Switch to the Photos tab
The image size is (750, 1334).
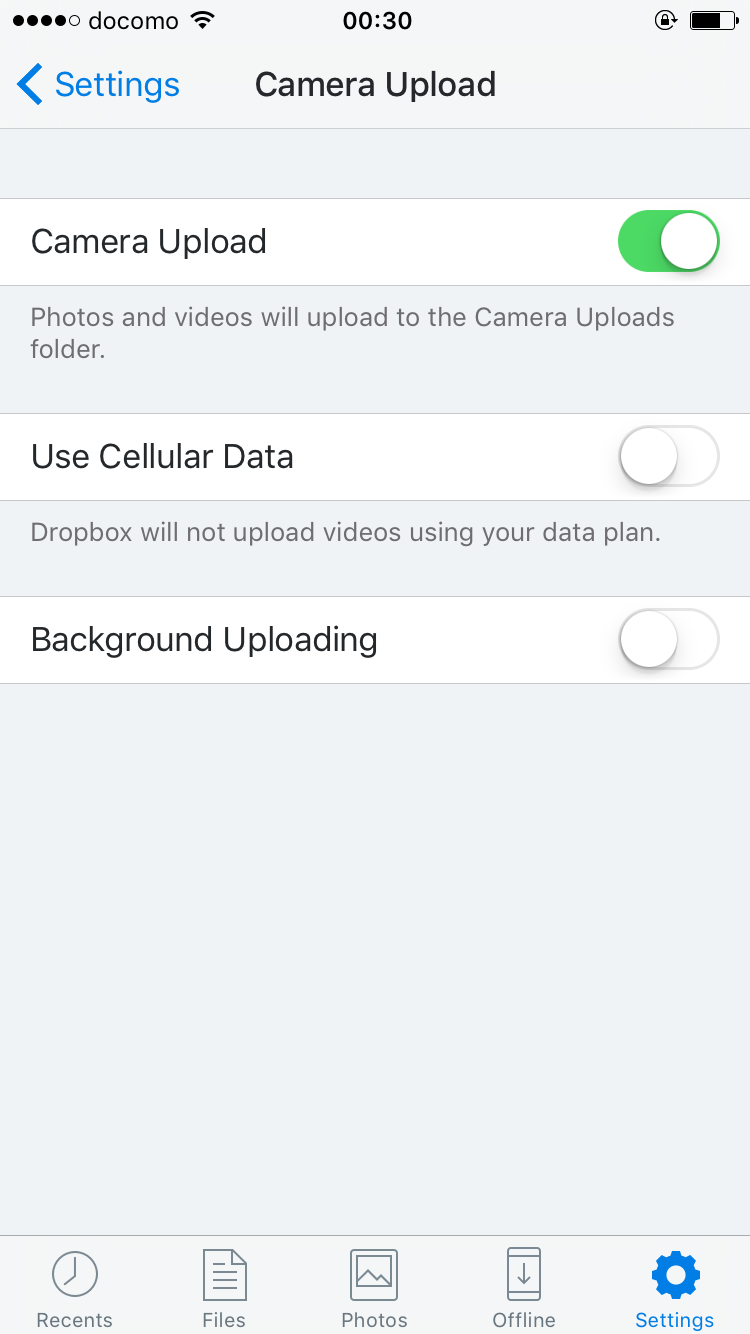[x=374, y=1289]
